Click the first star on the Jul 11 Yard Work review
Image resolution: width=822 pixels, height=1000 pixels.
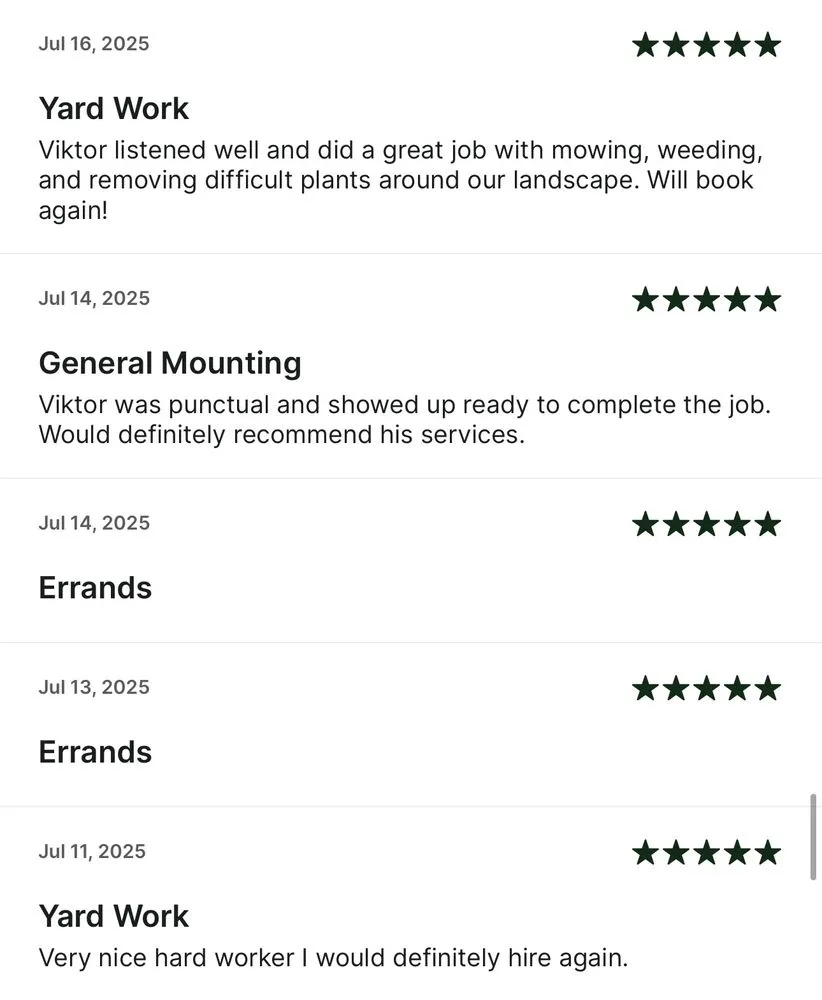(644, 852)
